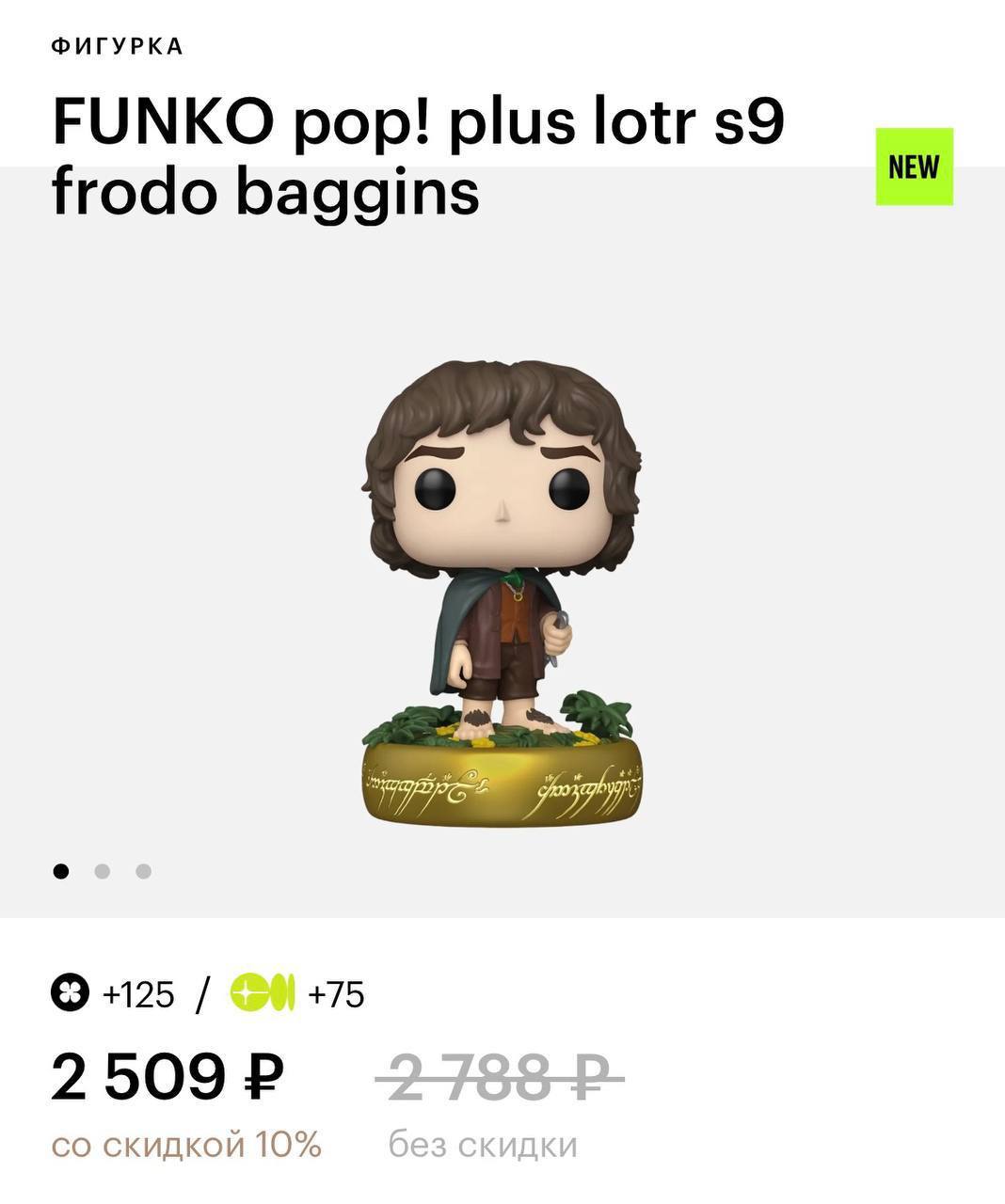The width and height of the screenshot is (1005, 1204).
Task: Select the second dot of the photo indicator
Action: 103,871
